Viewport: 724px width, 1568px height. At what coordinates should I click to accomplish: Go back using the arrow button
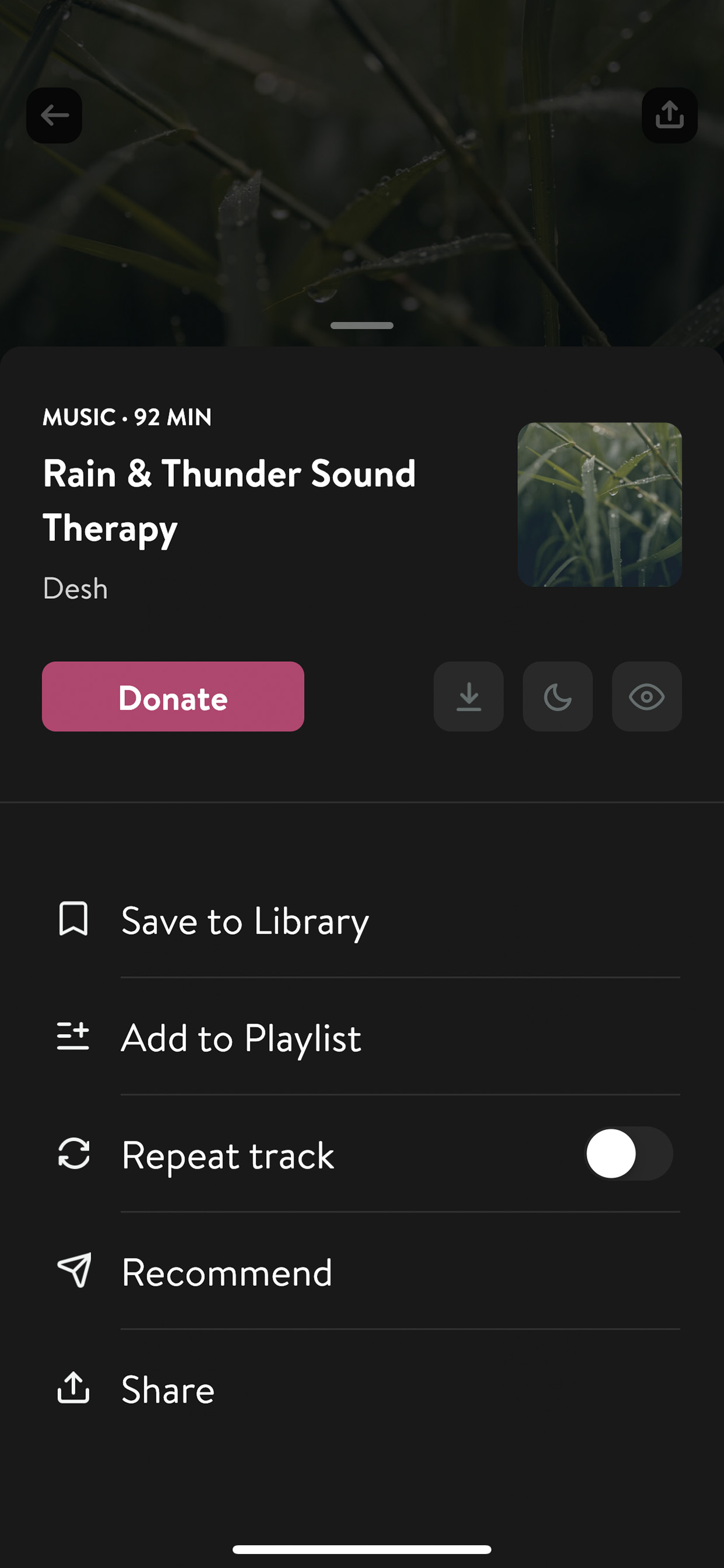pyautogui.click(x=54, y=115)
